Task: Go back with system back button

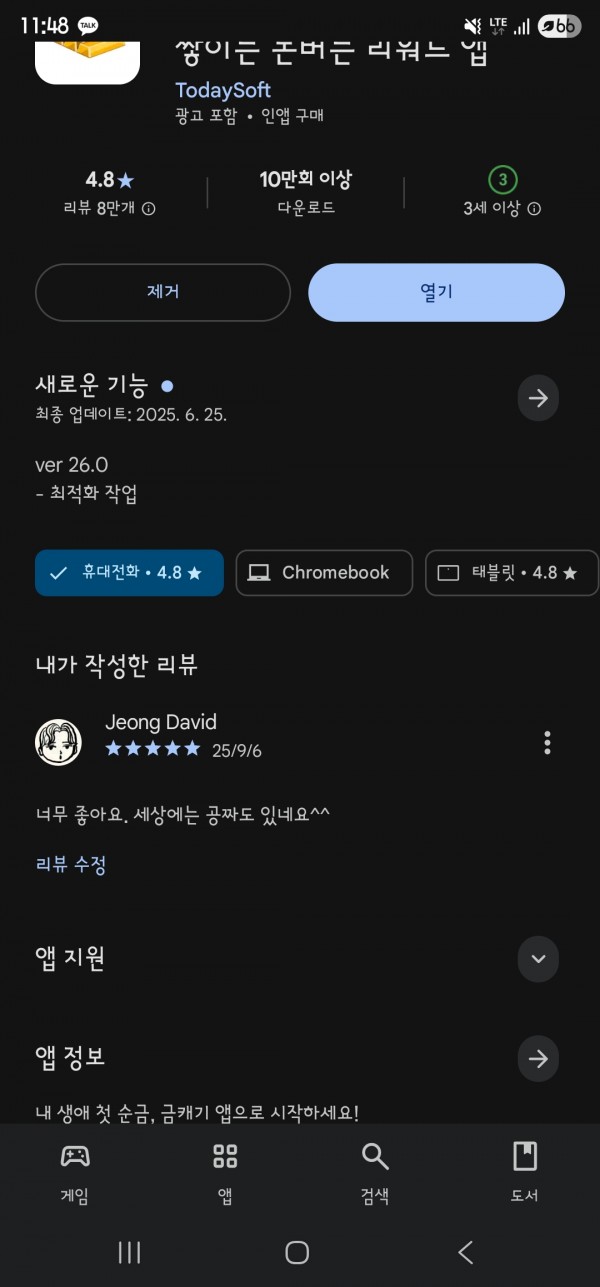Action: 465,1252
